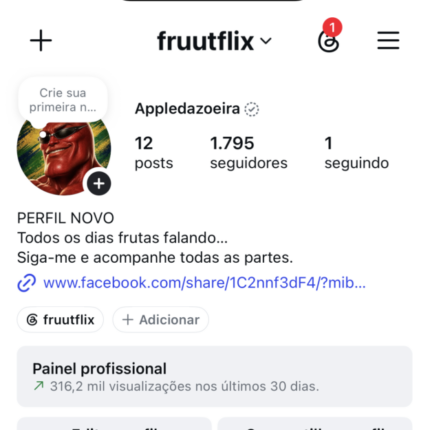
Task: Open the fruutflix Threads chip
Action: (60, 320)
